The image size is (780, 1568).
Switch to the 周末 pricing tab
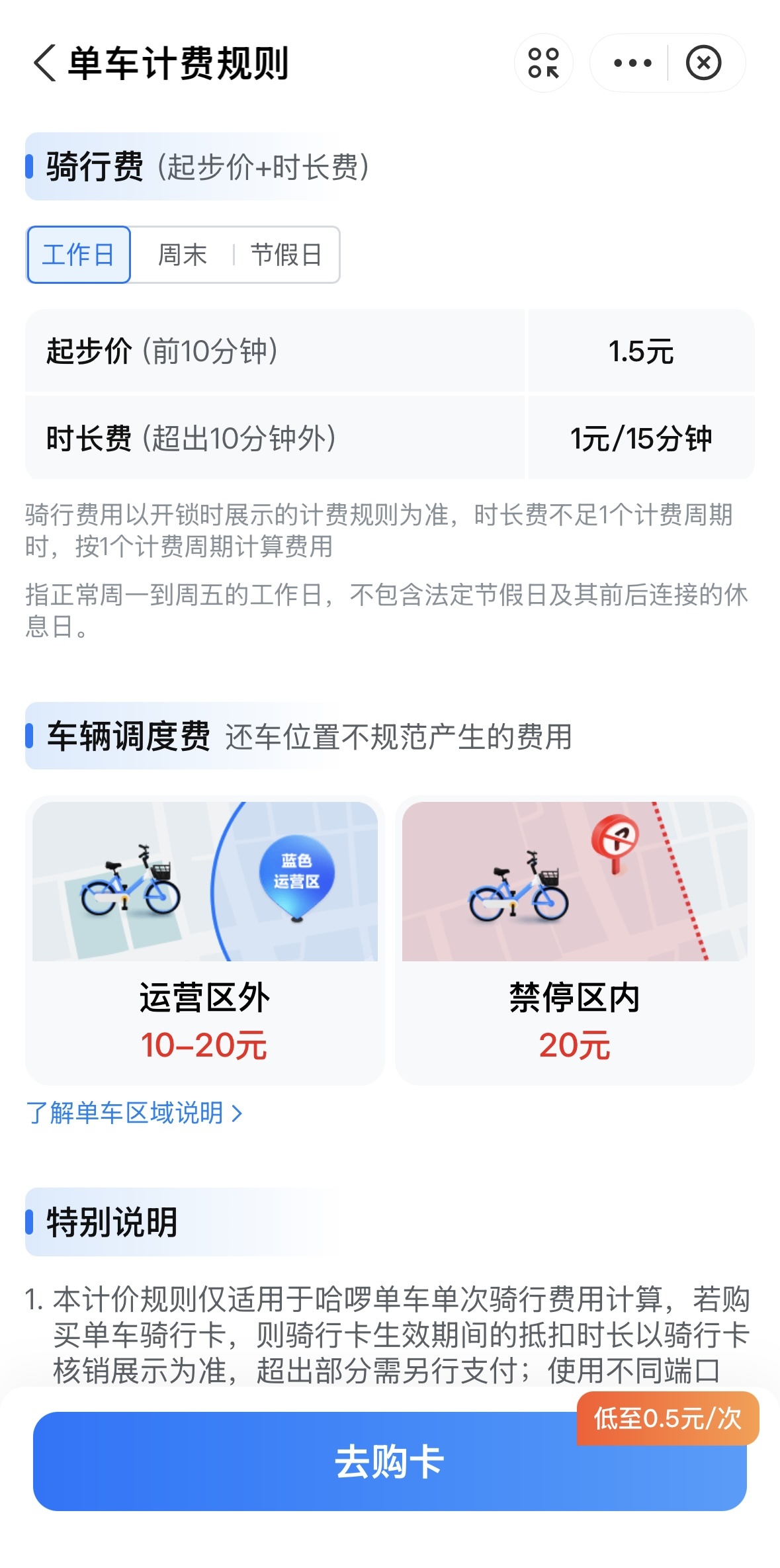(182, 255)
